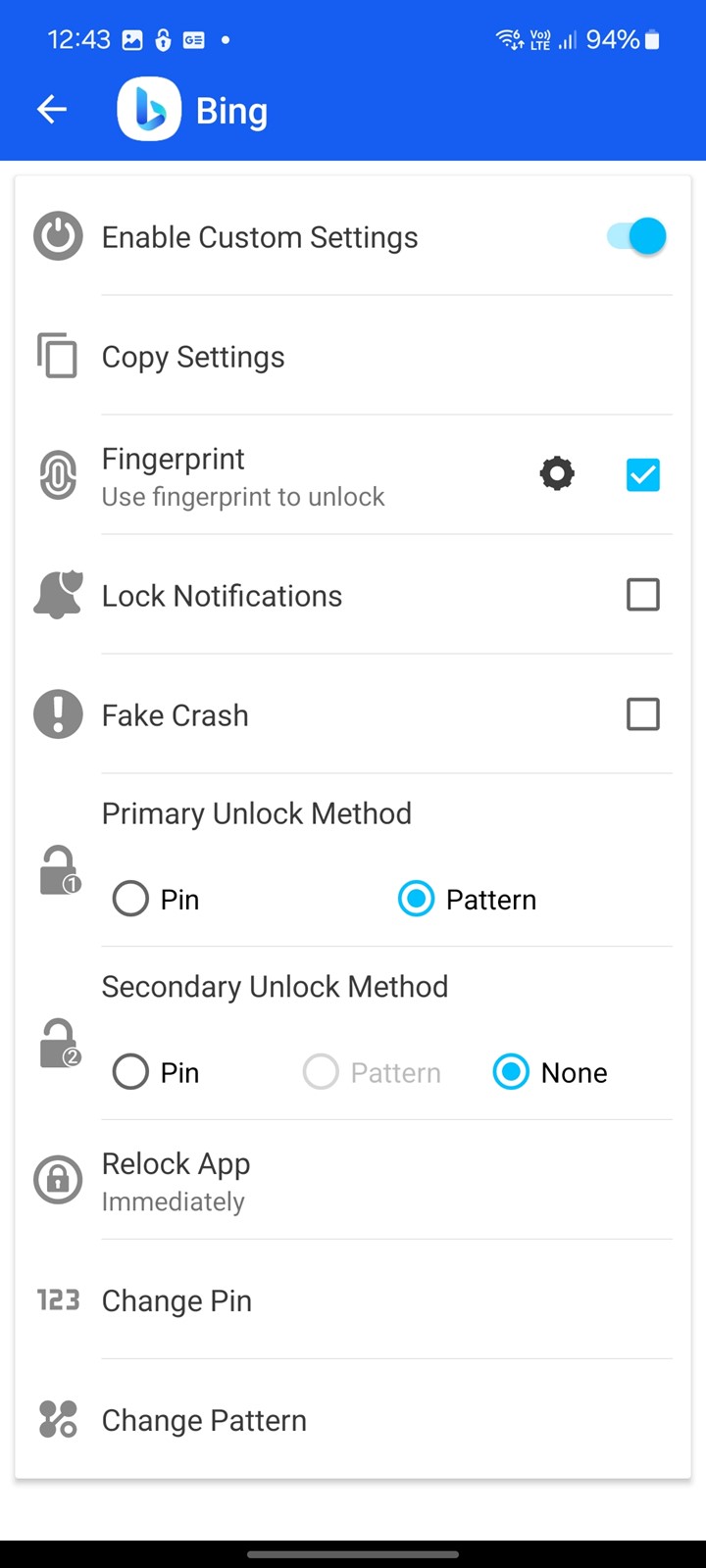Viewport: 706px width, 1568px height.
Task: Enable the Fake Crash checkbox
Action: [643, 714]
